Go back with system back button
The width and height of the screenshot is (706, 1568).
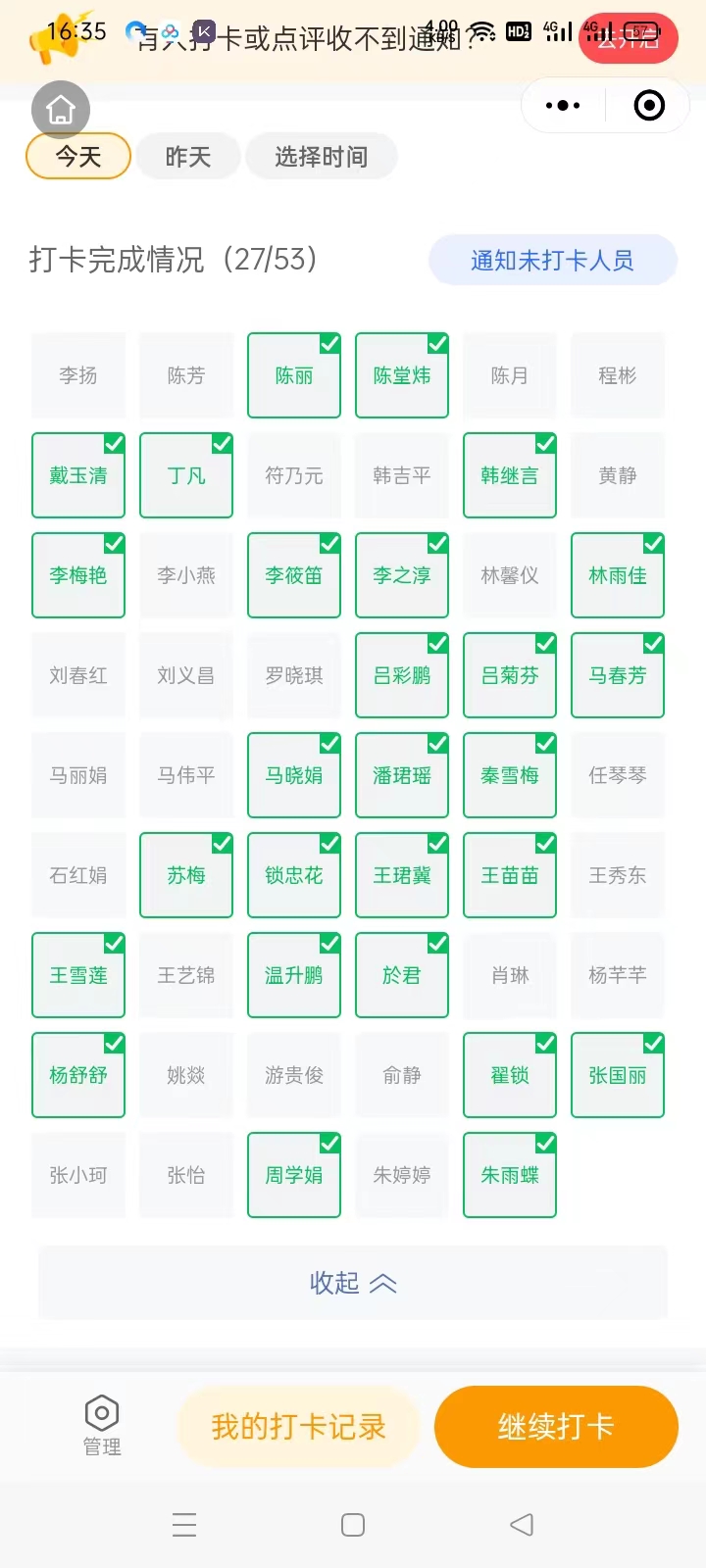522,1525
